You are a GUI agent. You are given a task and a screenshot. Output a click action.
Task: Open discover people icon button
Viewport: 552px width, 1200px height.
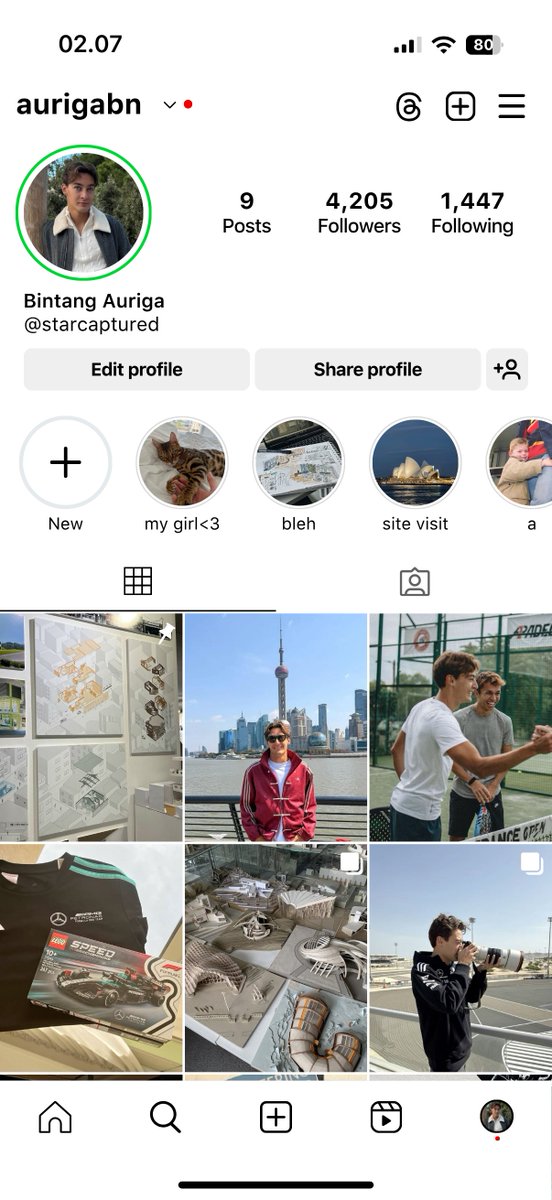507,369
